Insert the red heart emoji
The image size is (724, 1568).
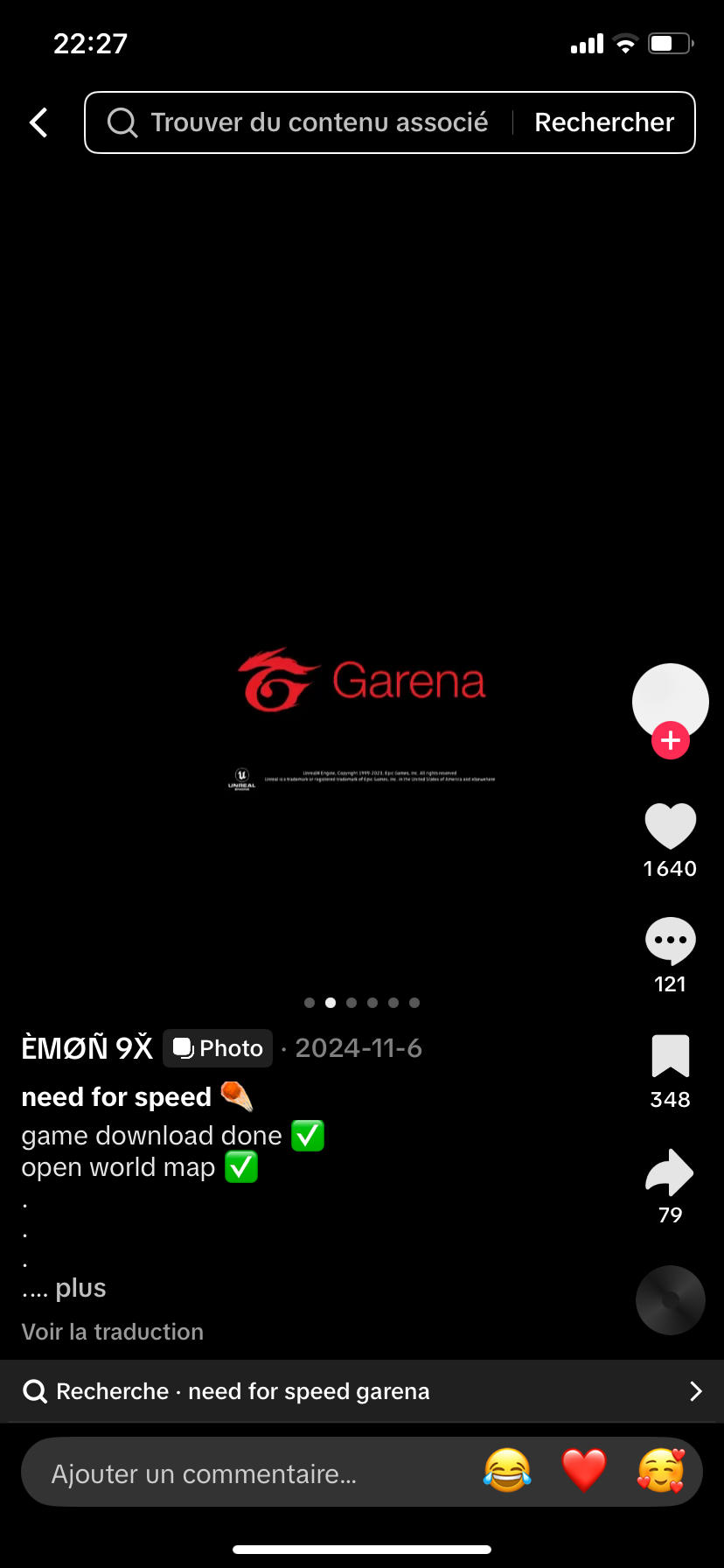(583, 1470)
